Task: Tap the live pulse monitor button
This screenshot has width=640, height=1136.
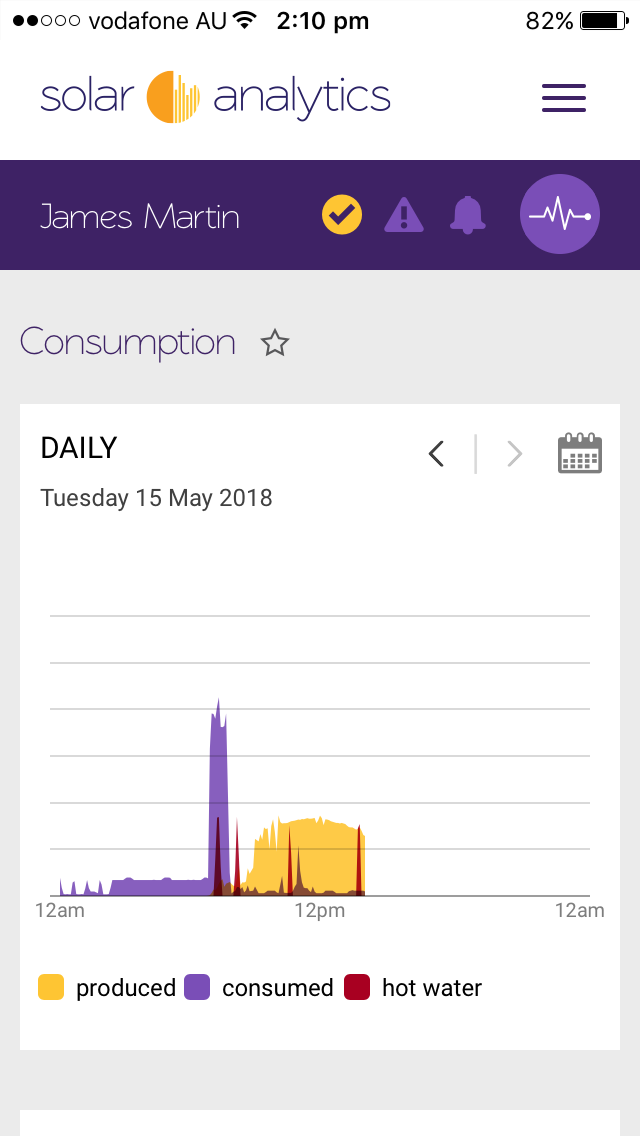Action: pos(560,214)
